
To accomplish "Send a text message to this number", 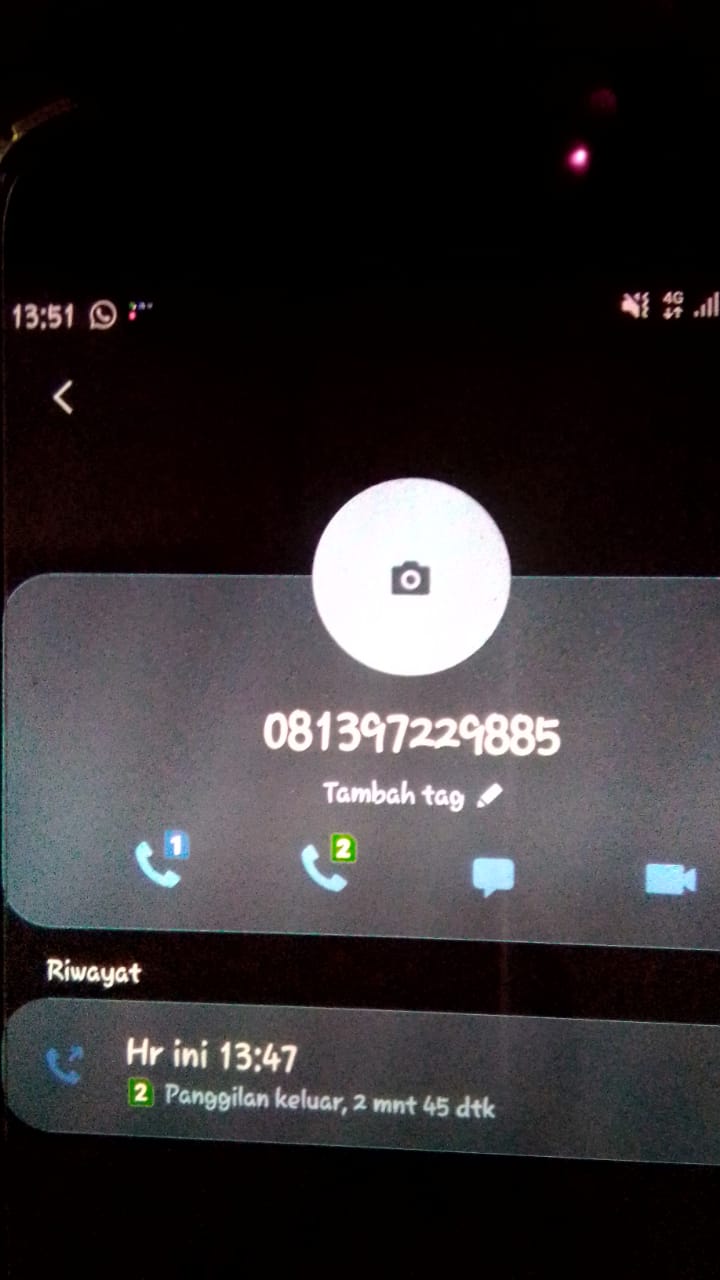I will (x=493, y=877).
